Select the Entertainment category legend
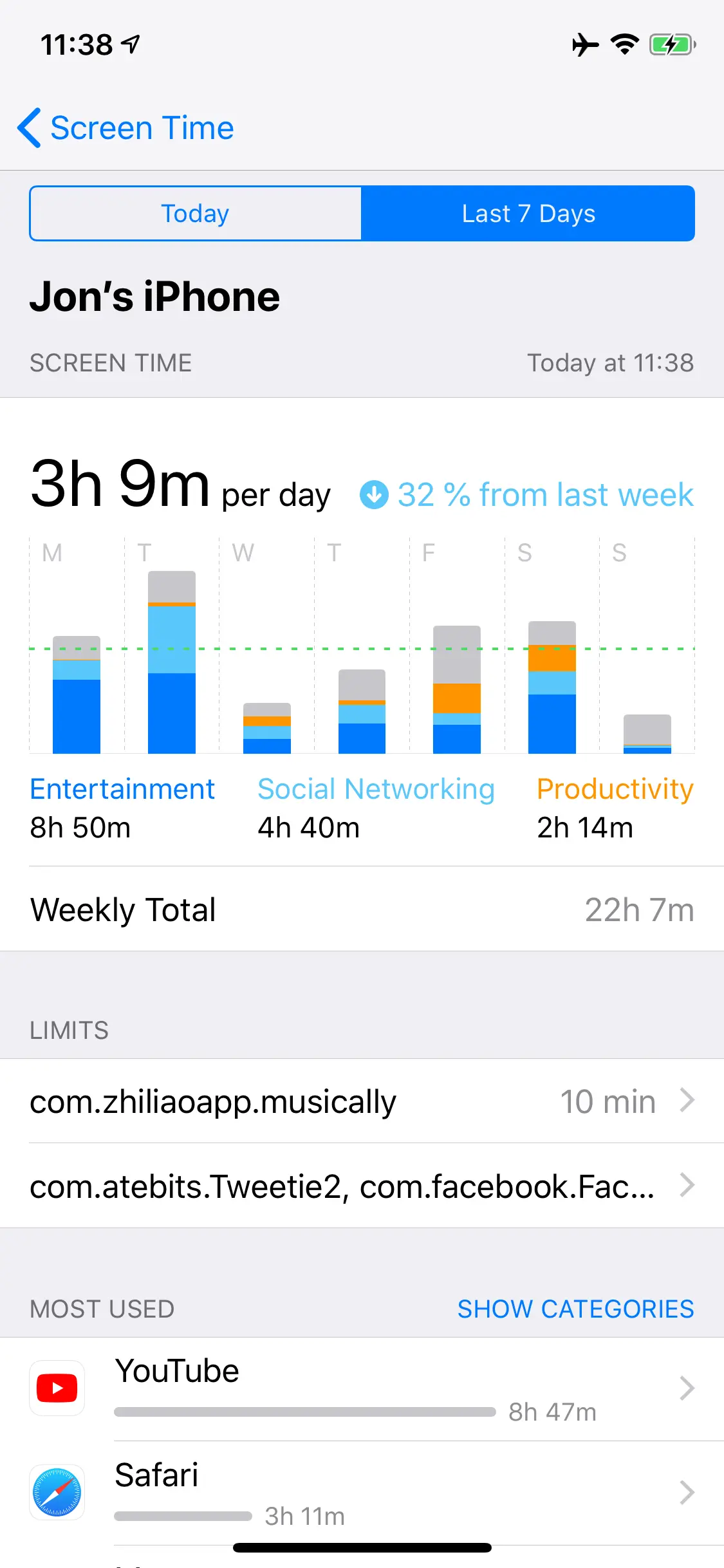Viewport: 724px width, 1568px height. pyautogui.click(x=122, y=789)
